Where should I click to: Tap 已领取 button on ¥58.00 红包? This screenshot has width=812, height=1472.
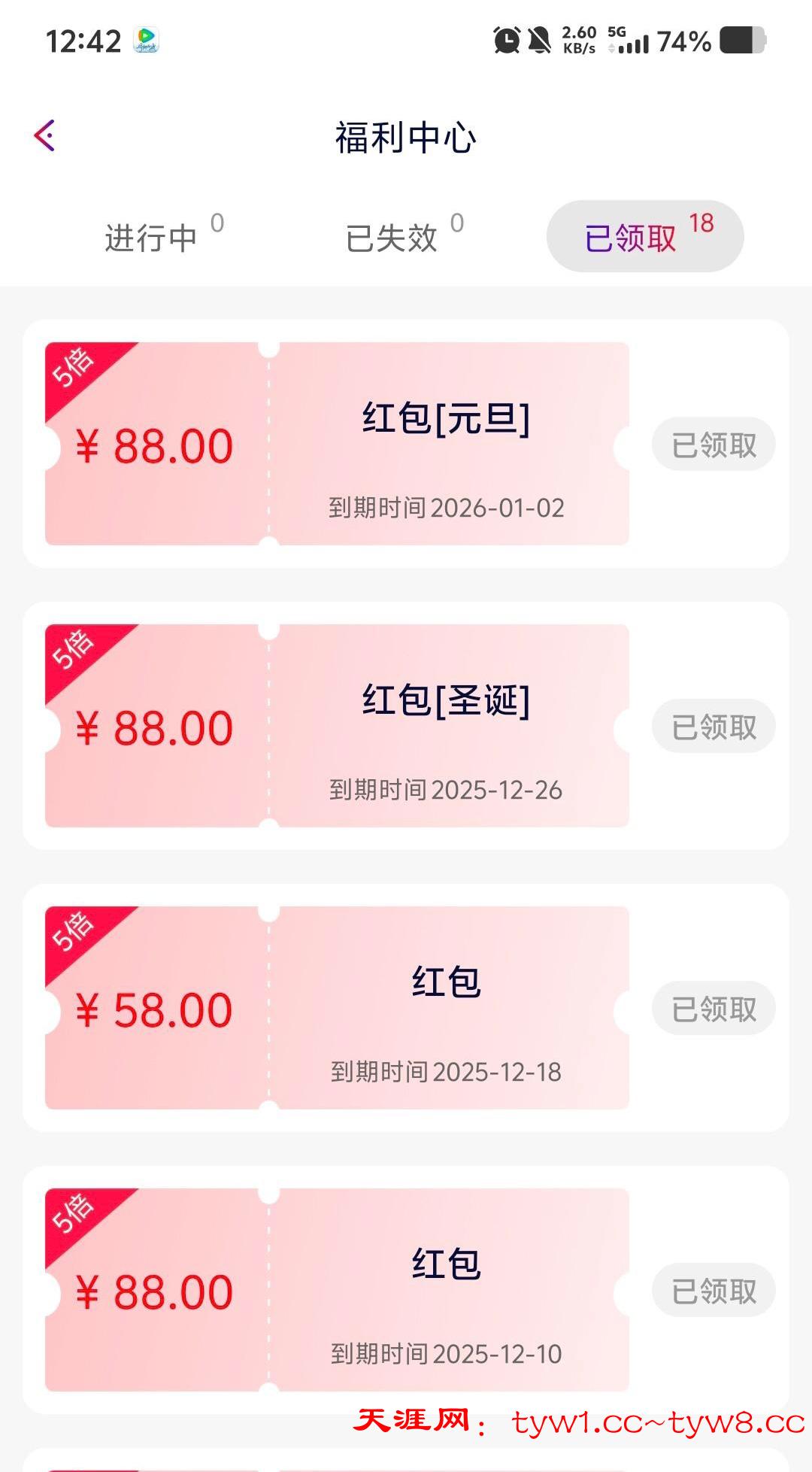click(x=714, y=1009)
